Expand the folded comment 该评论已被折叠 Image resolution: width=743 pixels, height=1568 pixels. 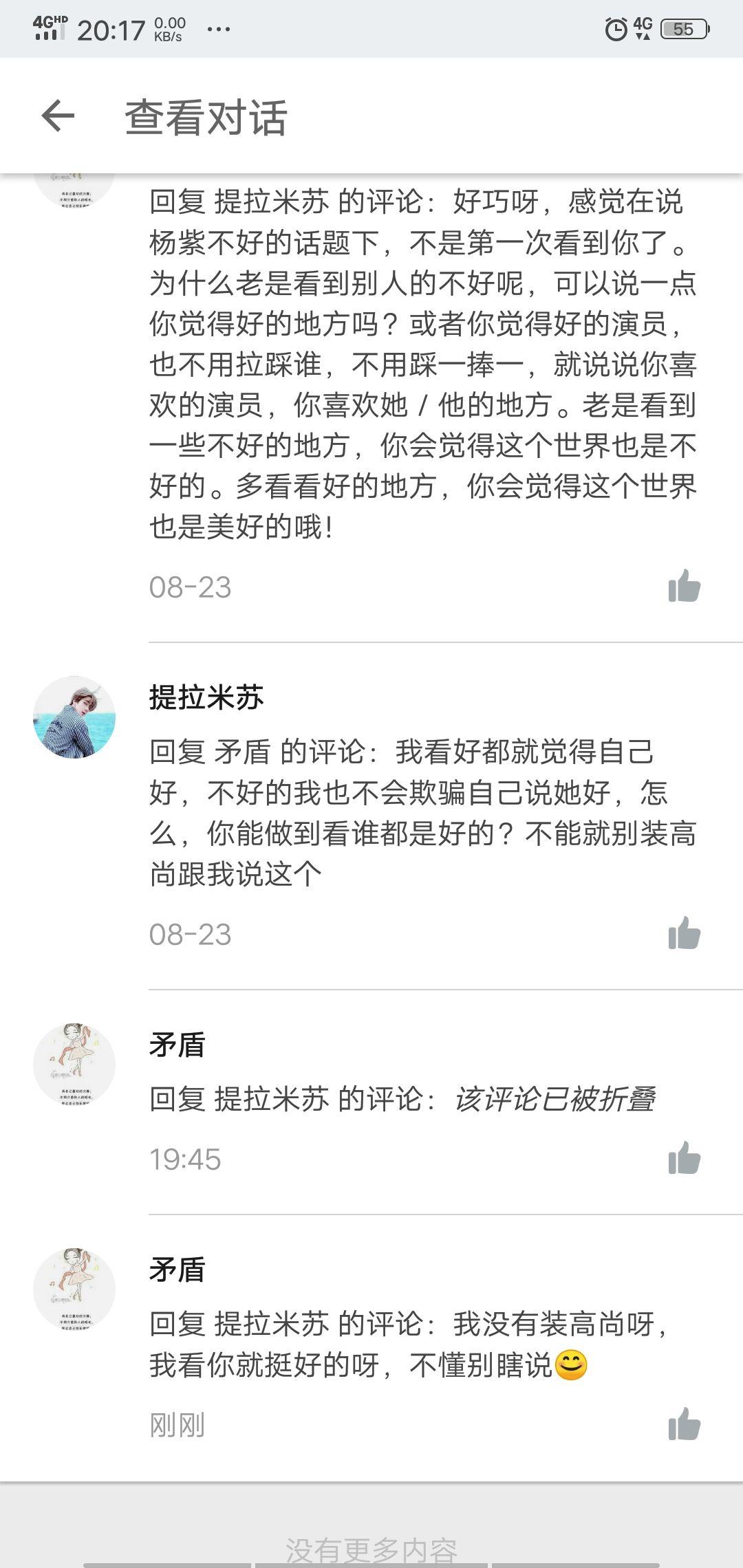click(x=554, y=1099)
